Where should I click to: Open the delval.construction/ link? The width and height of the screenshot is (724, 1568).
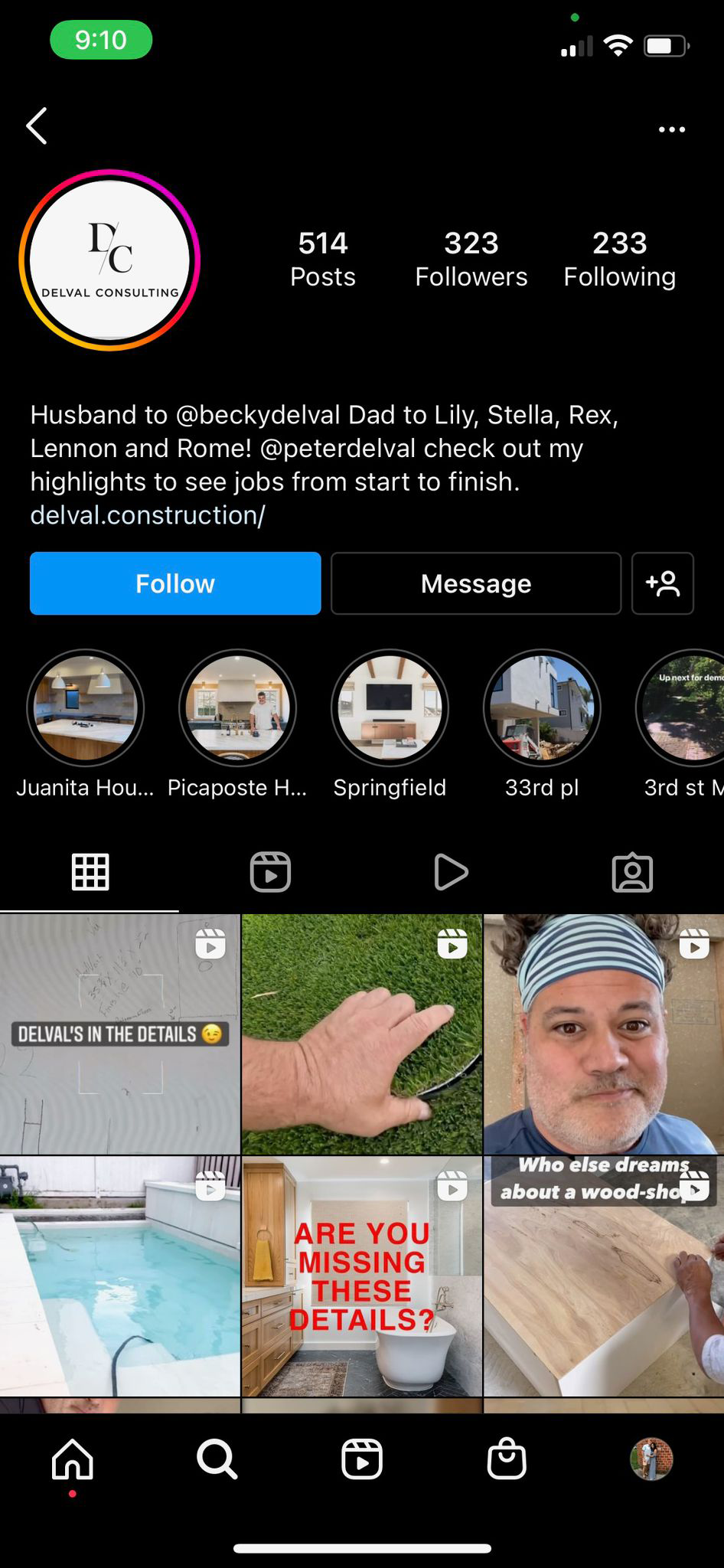tap(148, 515)
